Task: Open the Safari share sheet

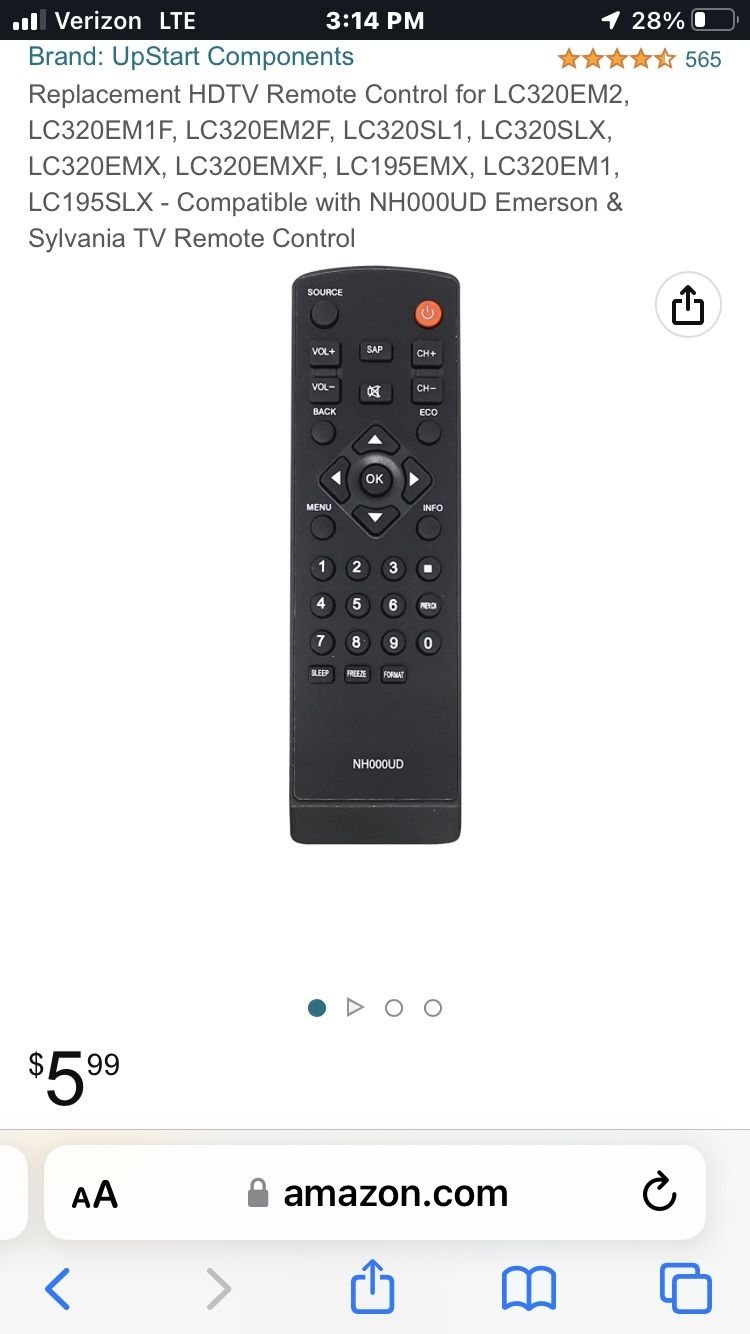Action: (x=373, y=1287)
